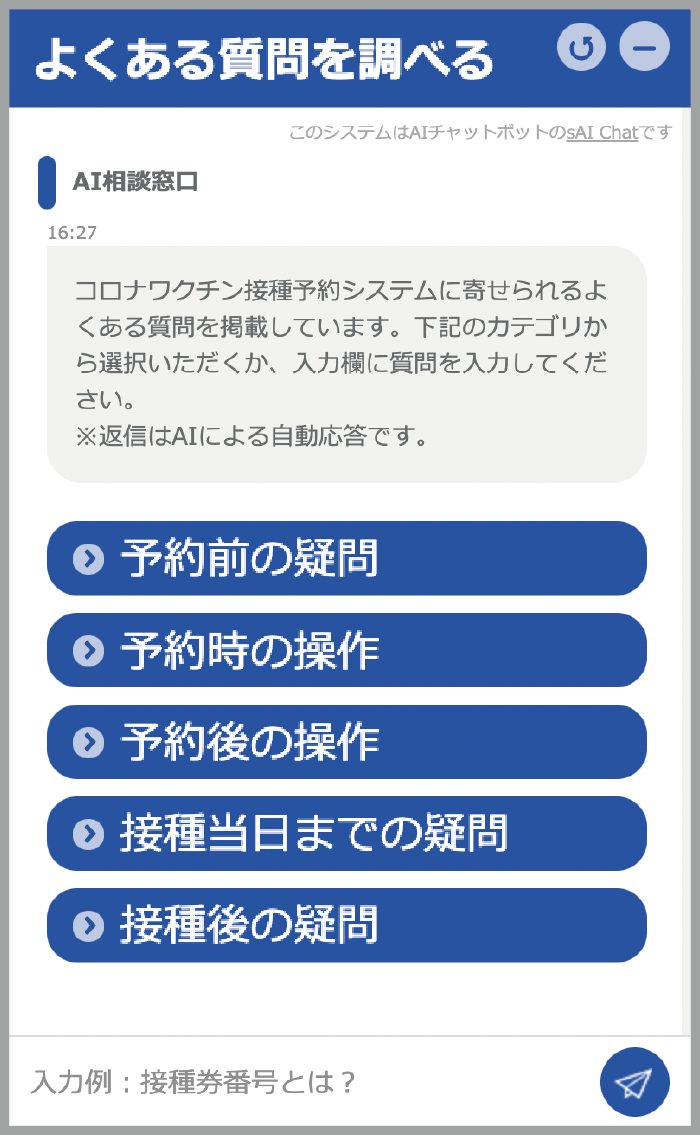Image resolution: width=700 pixels, height=1135 pixels.
Task: Open 予約後の操作 category
Action: point(346,742)
